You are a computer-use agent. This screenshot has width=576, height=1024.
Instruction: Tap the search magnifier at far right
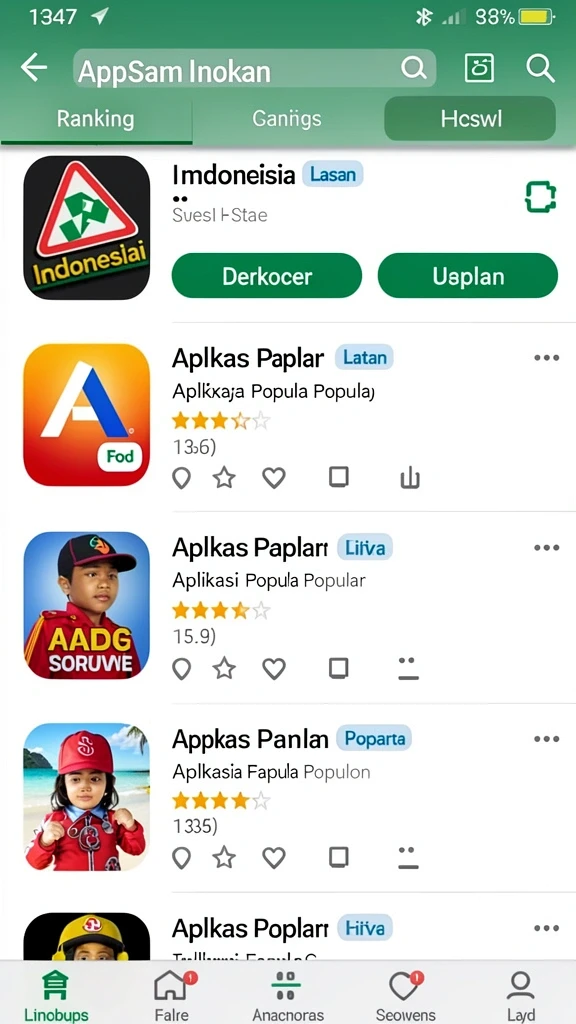click(x=540, y=67)
